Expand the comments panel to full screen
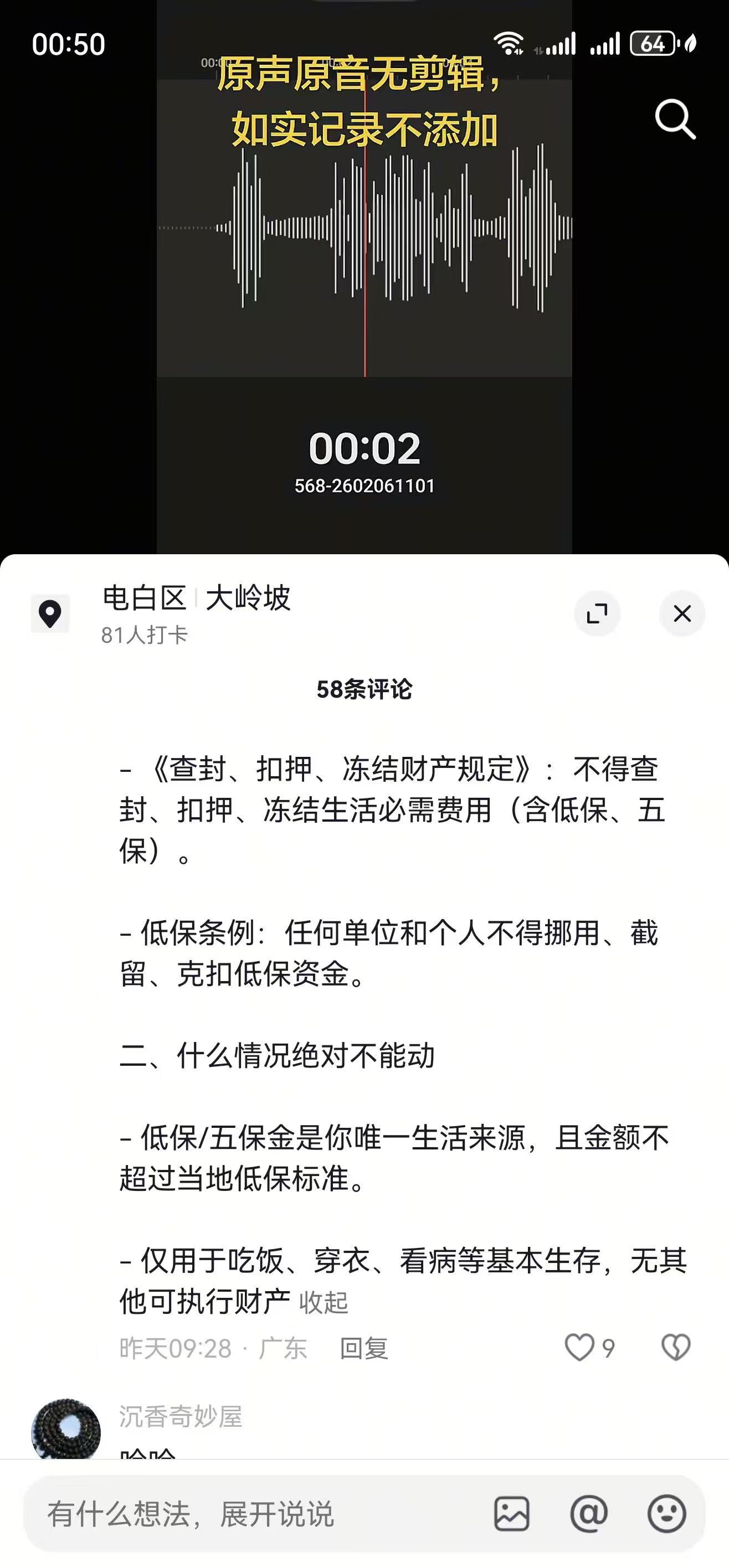Viewport: 729px width, 1568px height. (x=597, y=613)
